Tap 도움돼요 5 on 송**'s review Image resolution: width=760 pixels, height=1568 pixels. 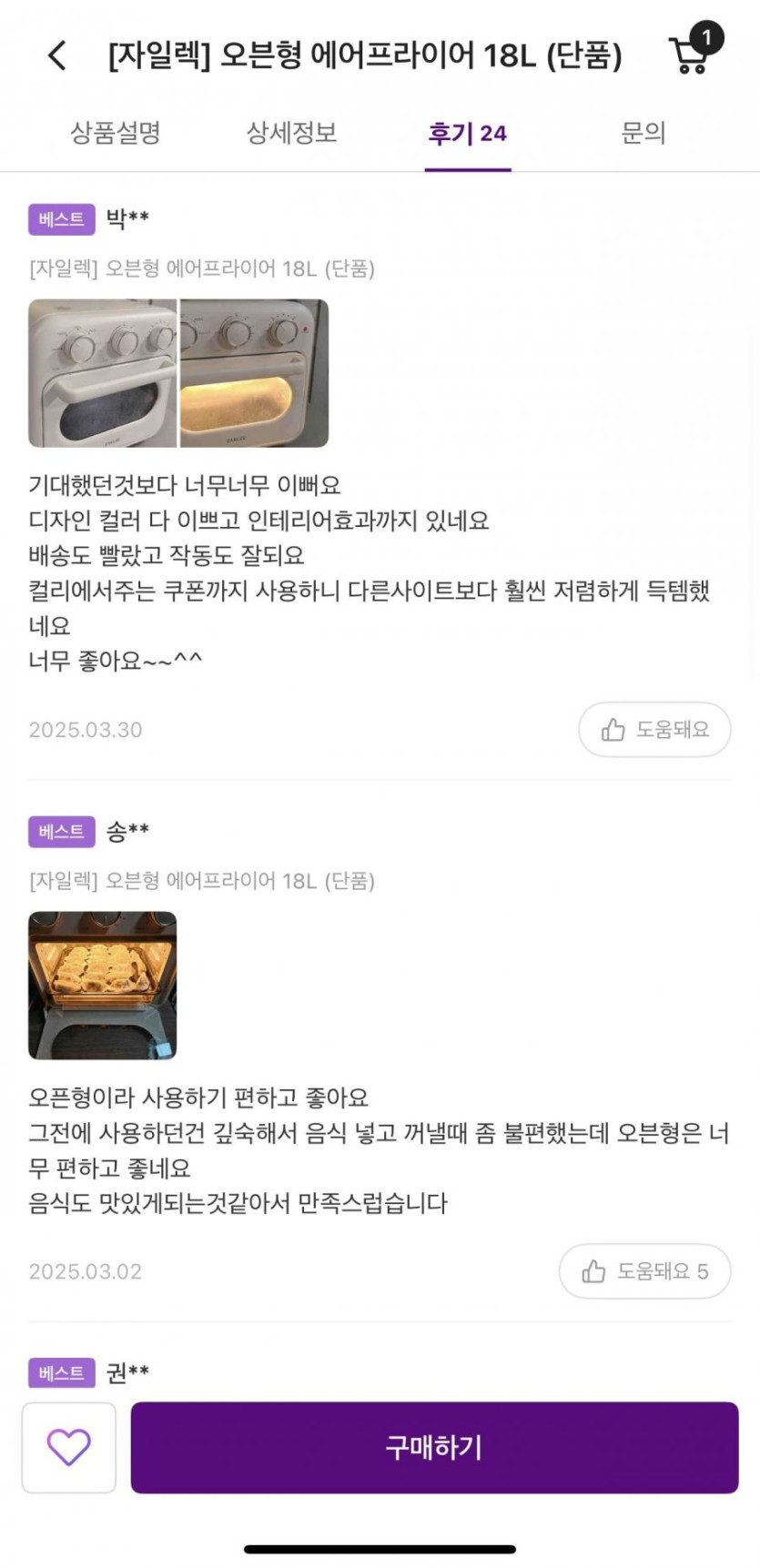pyautogui.click(x=644, y=1271)
